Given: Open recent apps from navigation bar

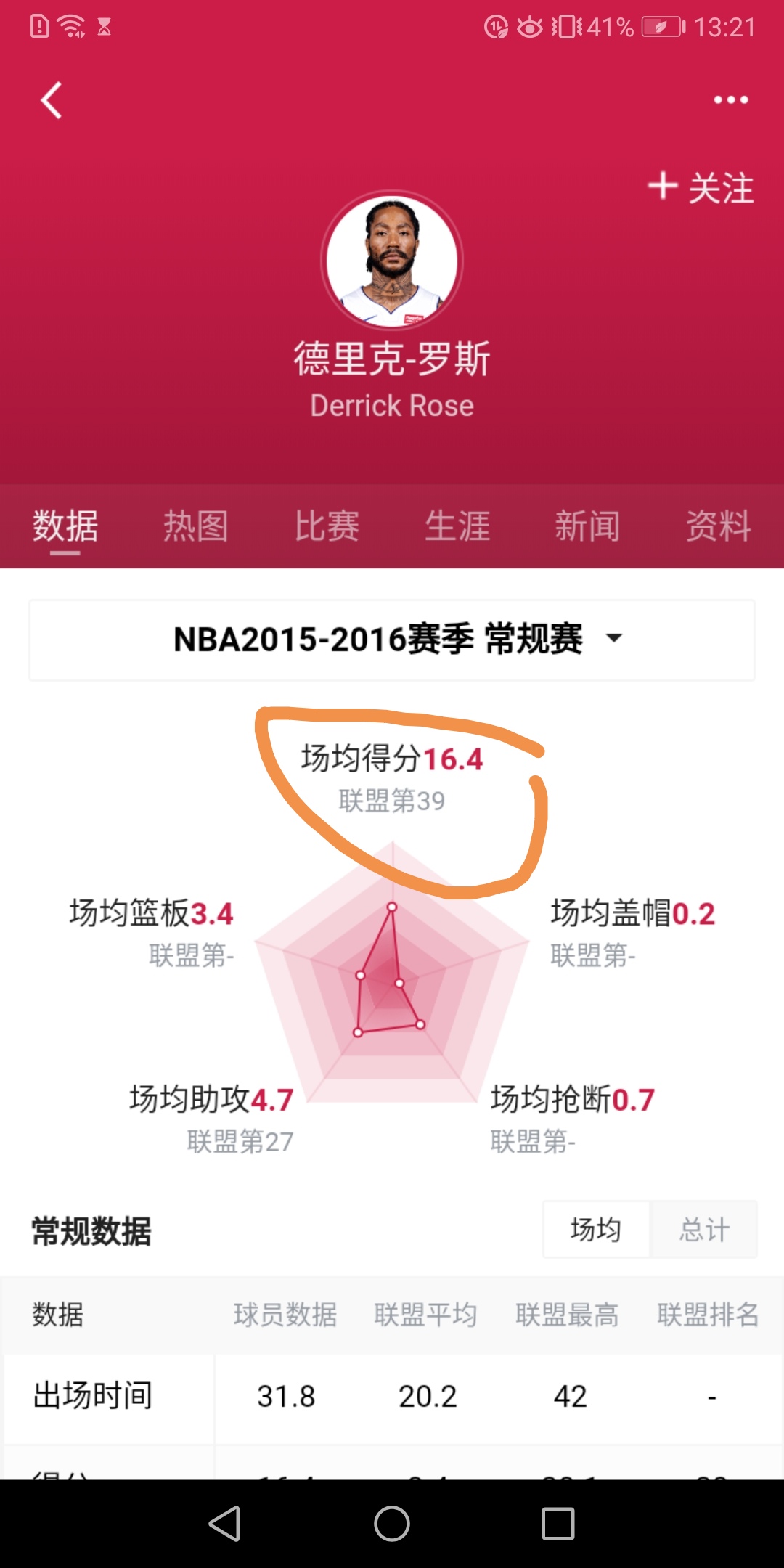Looking at the screenshot, I should click(558, 1523).
